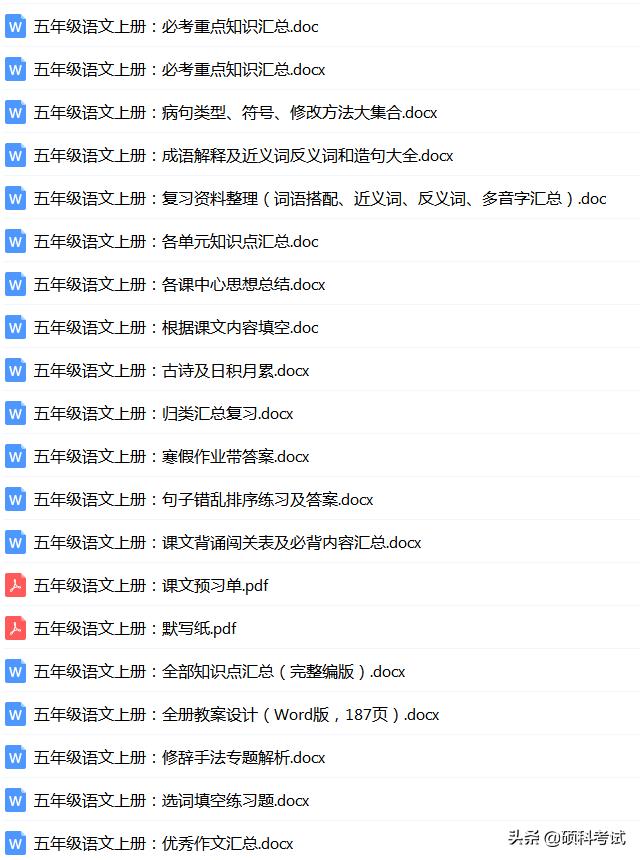Open 成语解释及近义词反义词和造句大全.docx

(x=243, y=156)
